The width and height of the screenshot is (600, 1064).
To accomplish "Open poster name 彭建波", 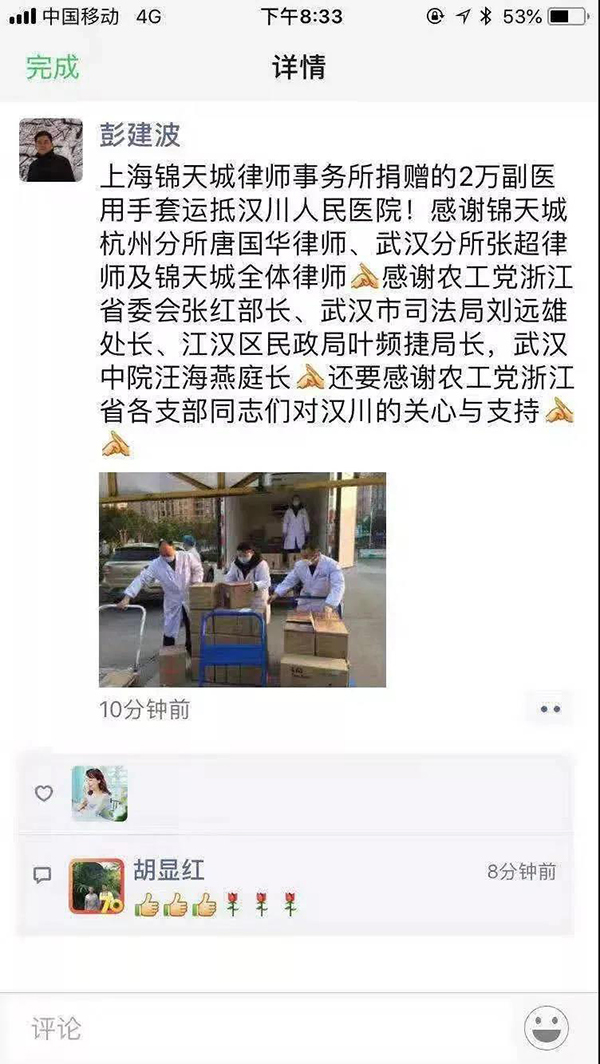I will [140, 133].
